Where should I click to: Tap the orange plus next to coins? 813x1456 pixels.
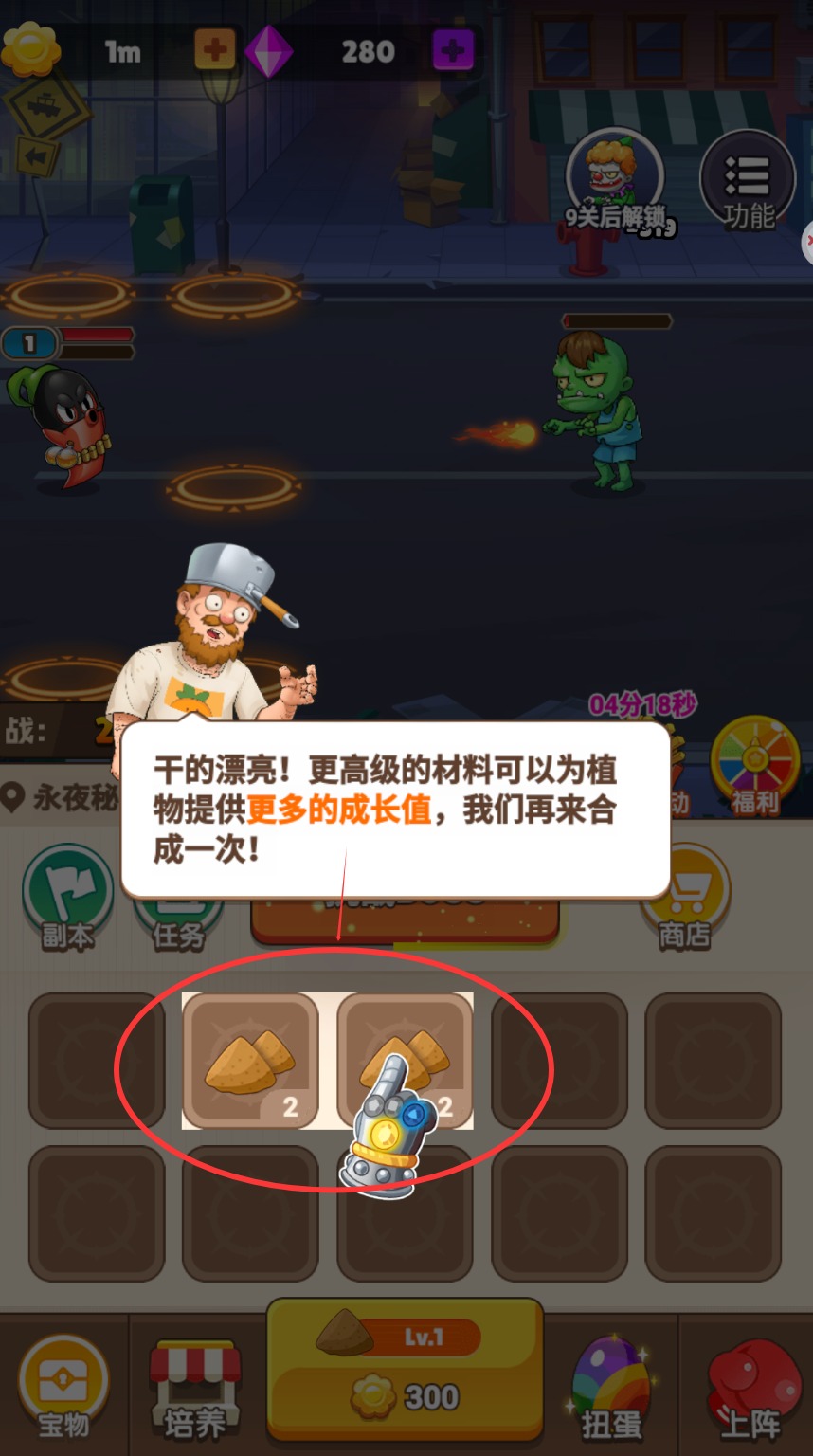point(214,50)
